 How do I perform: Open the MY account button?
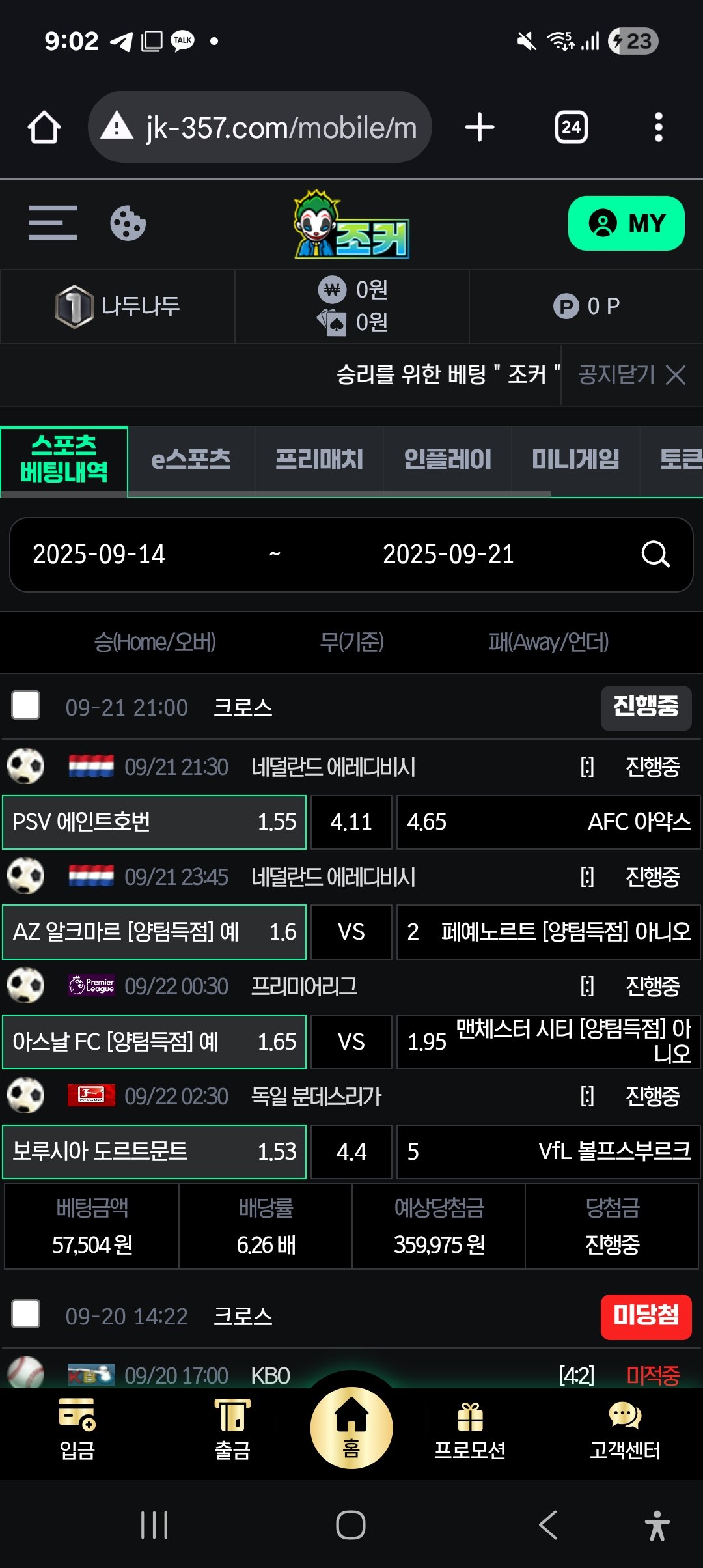tap(626, 223)
